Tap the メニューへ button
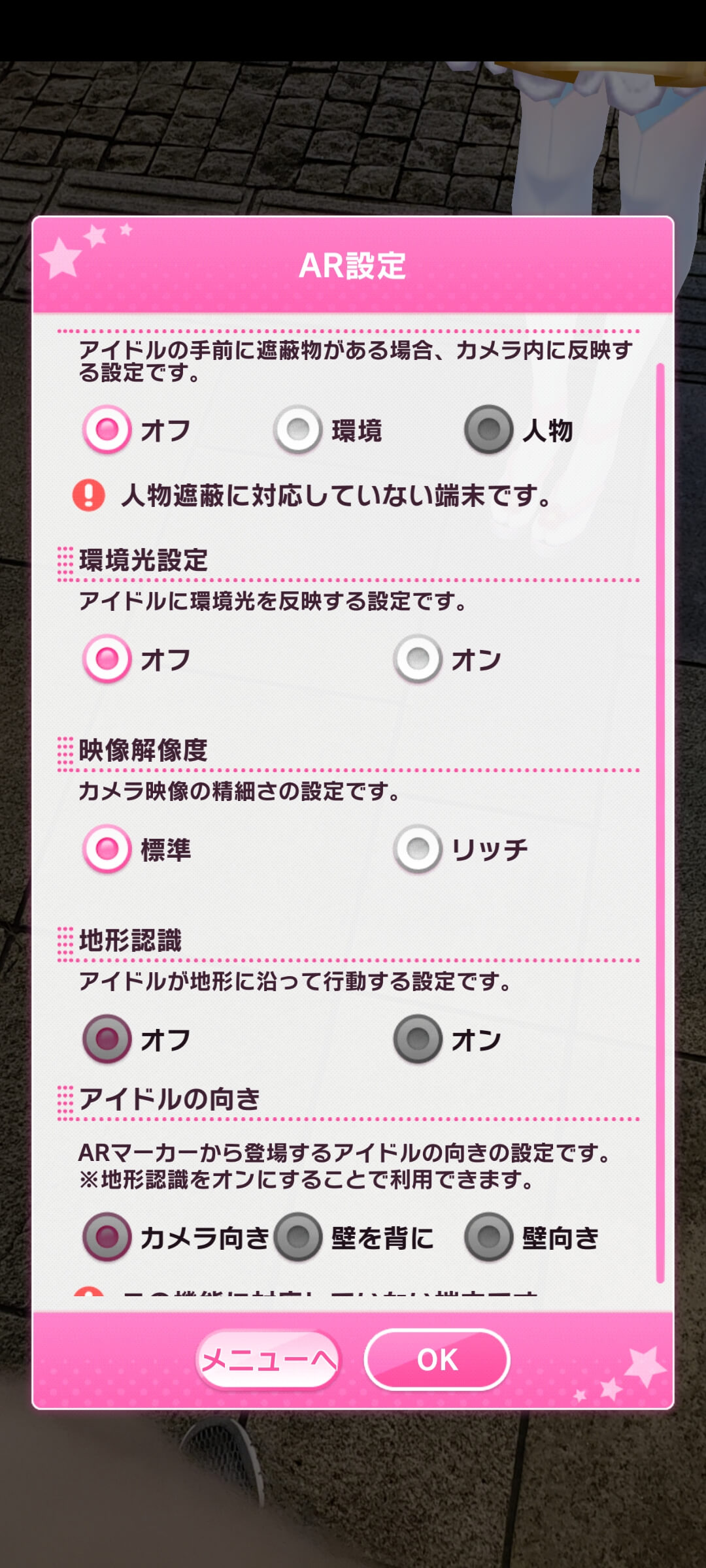Viewport: 706px width, 1568px height. coord(268,1360)
